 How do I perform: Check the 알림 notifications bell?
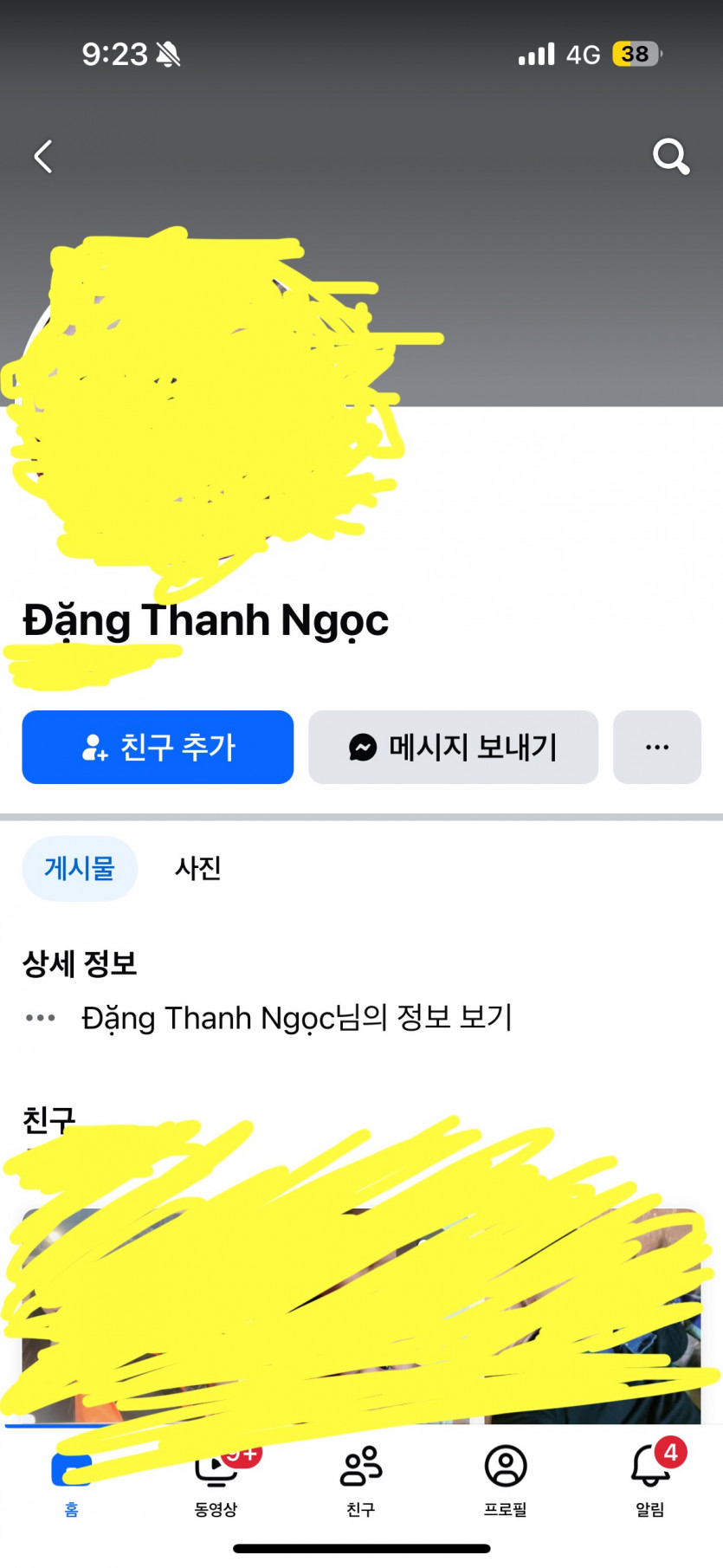650,1481
